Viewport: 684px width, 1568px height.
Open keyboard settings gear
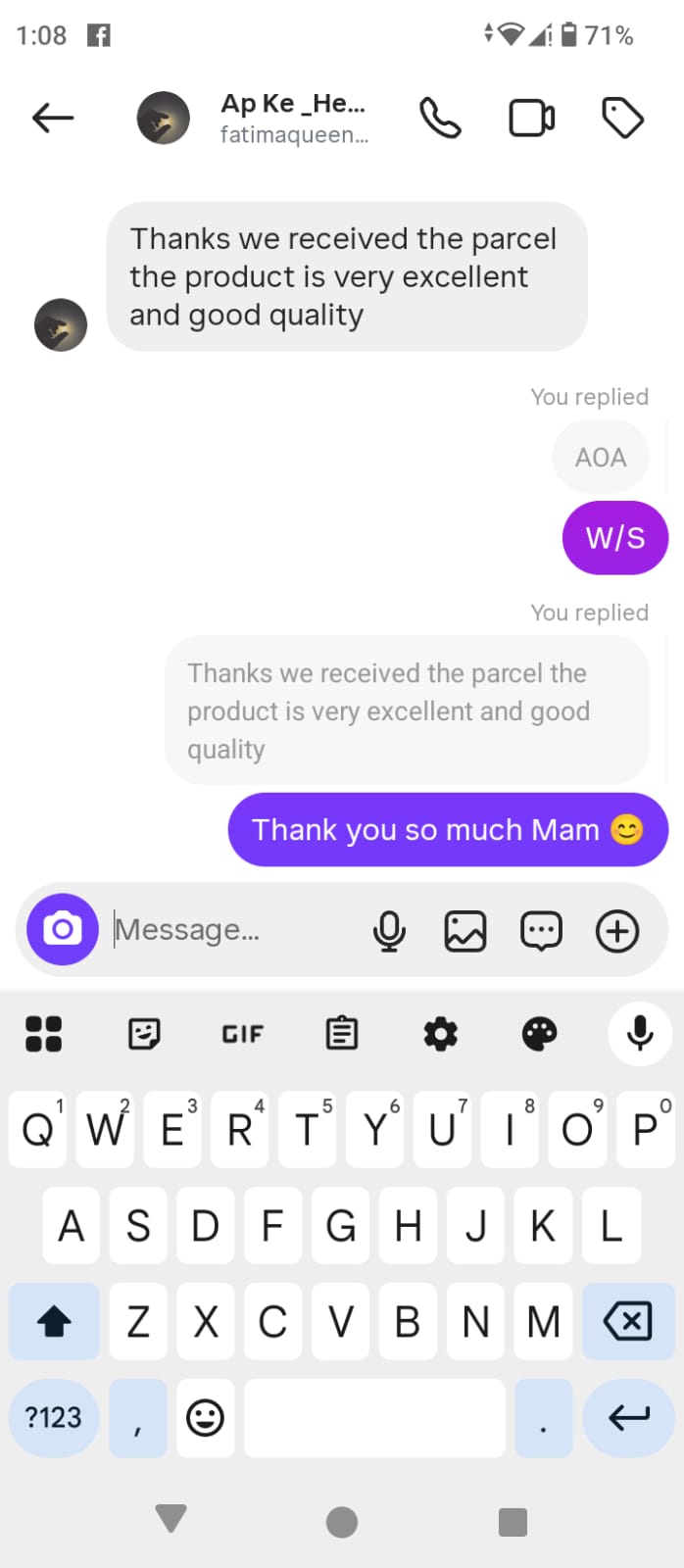pyautogui.click(x=440, y=1034)
